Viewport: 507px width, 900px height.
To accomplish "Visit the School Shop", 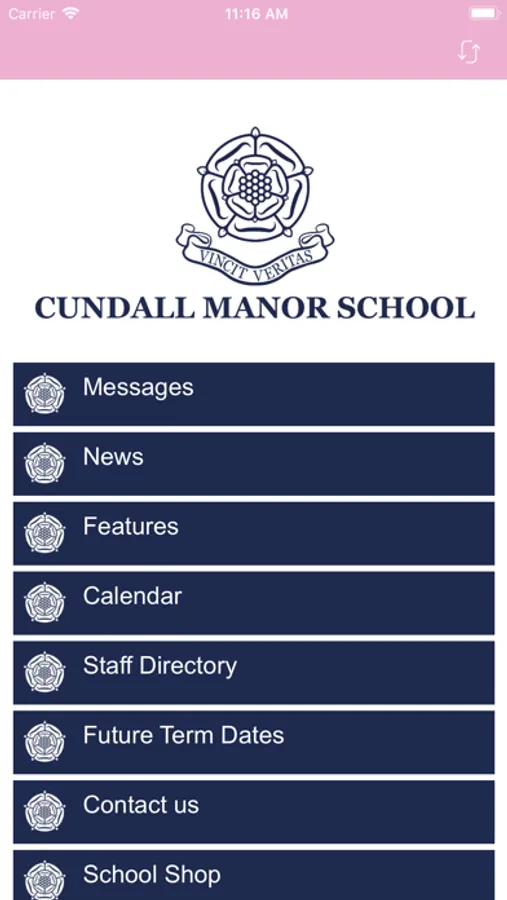I will [254, 875].
